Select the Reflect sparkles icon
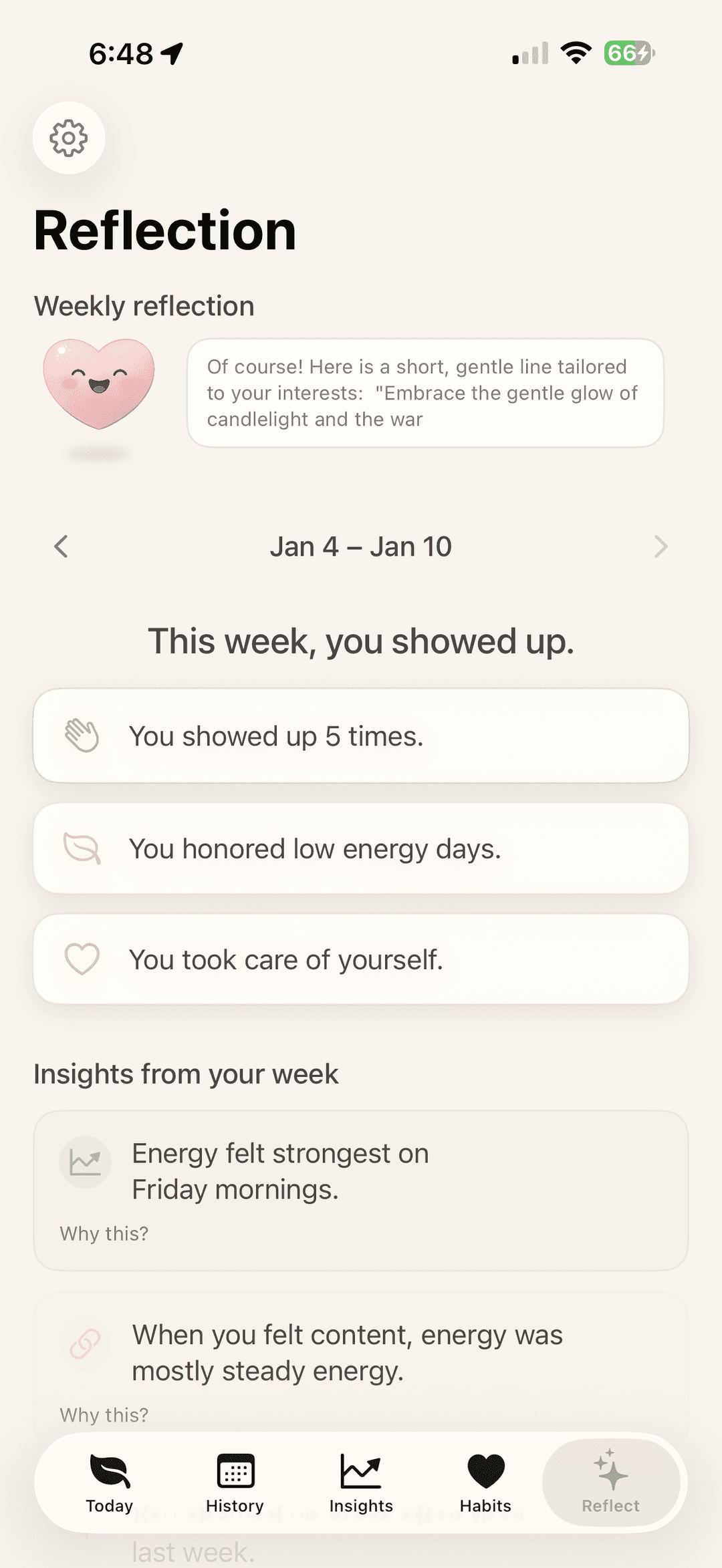Screen dimensions: 722x1568 (x=610, y=1469)
